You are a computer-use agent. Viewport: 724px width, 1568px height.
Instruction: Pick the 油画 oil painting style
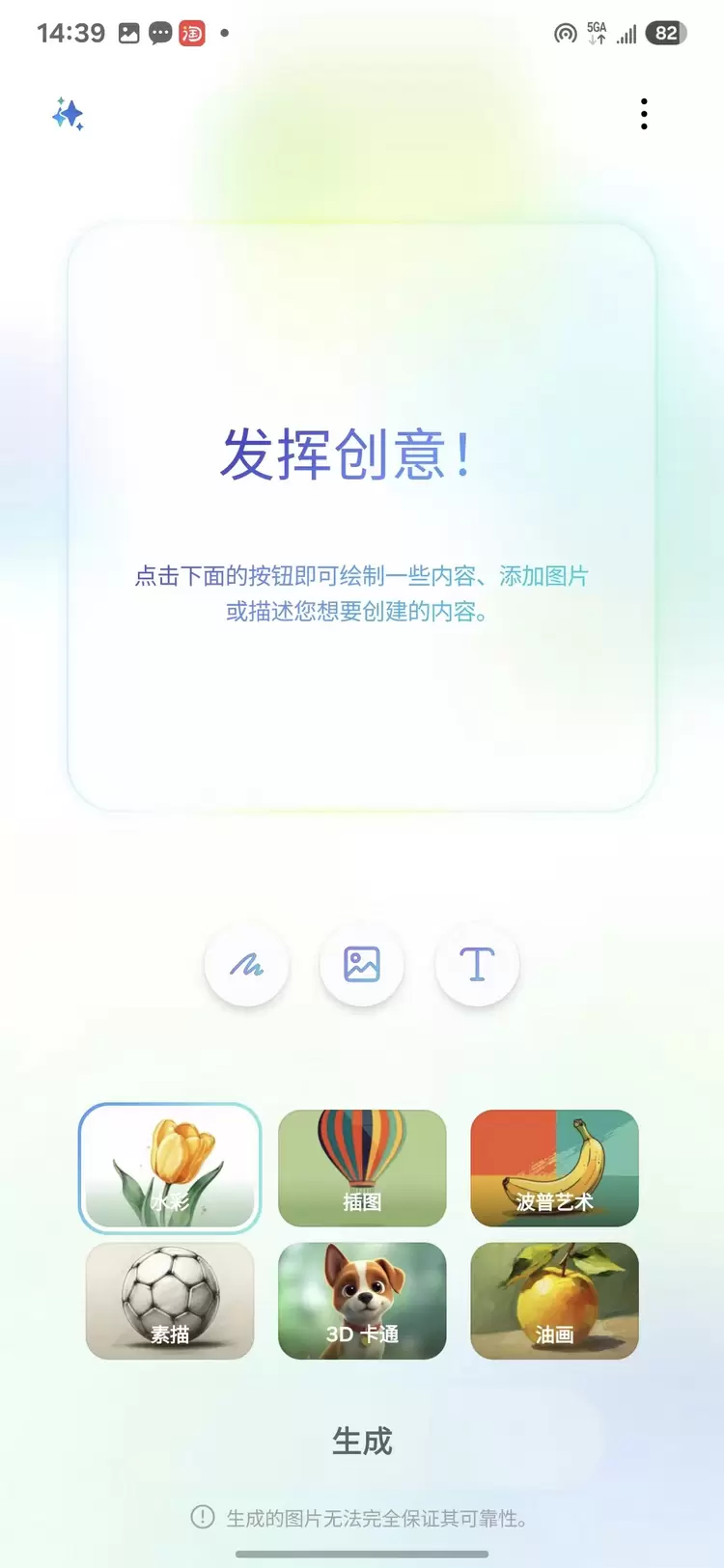tap(554, 1301)
